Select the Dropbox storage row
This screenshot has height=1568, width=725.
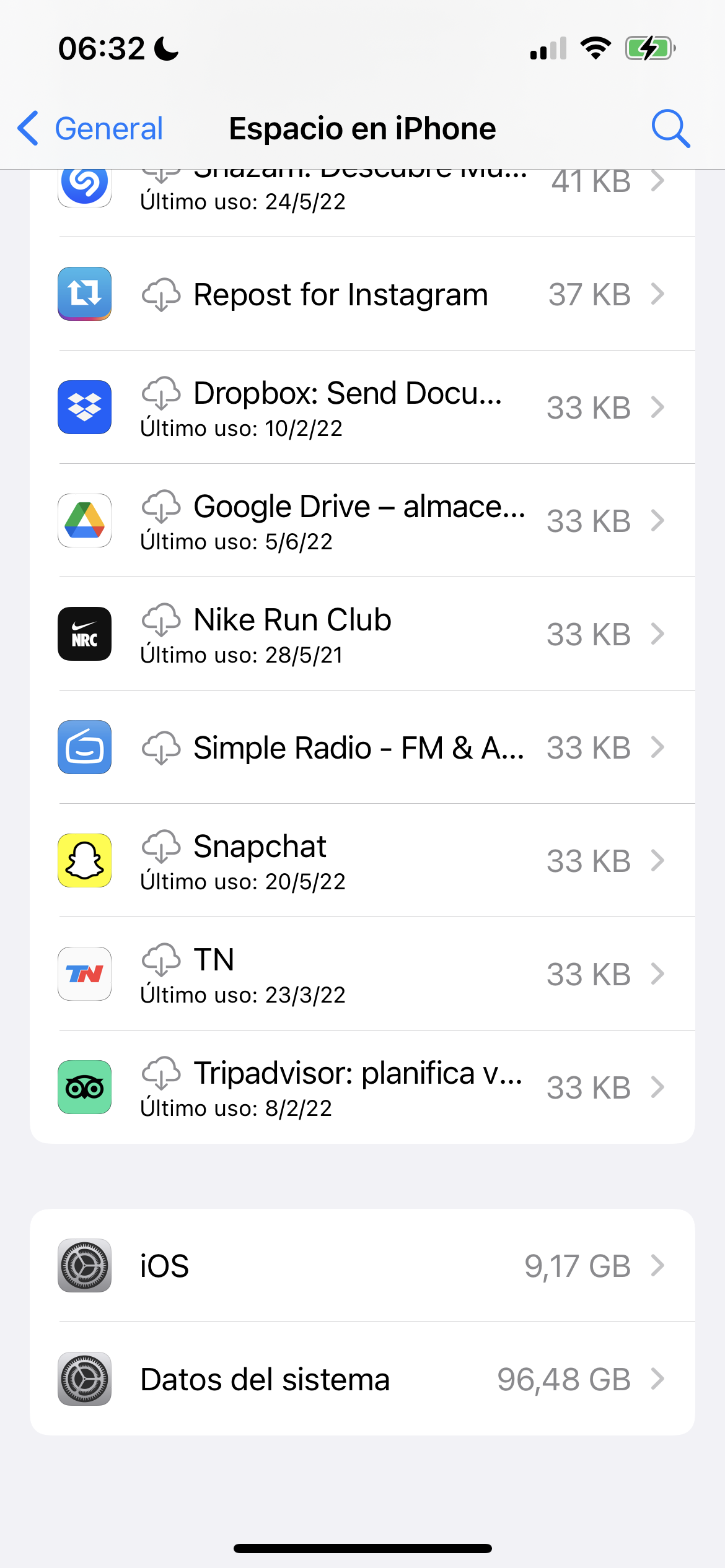click(x=362, y=407)
